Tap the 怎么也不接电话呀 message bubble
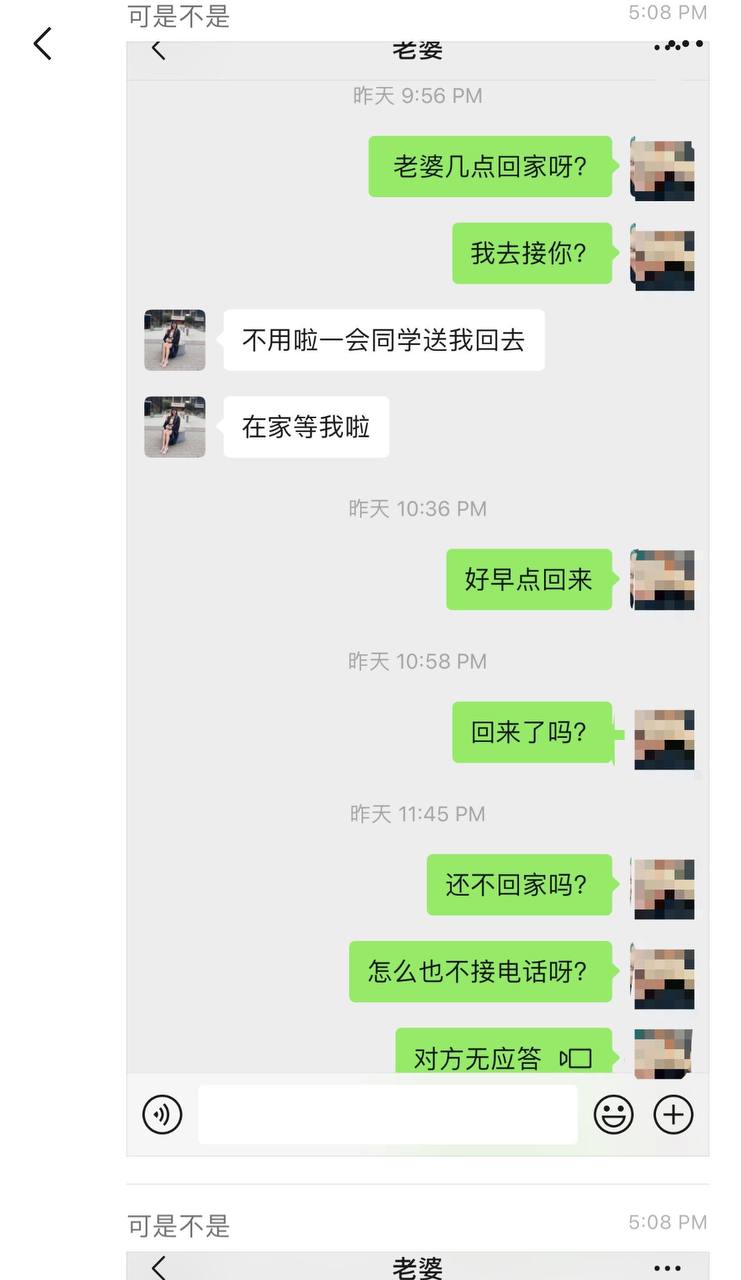741x1280 pixels. (480, 971)
